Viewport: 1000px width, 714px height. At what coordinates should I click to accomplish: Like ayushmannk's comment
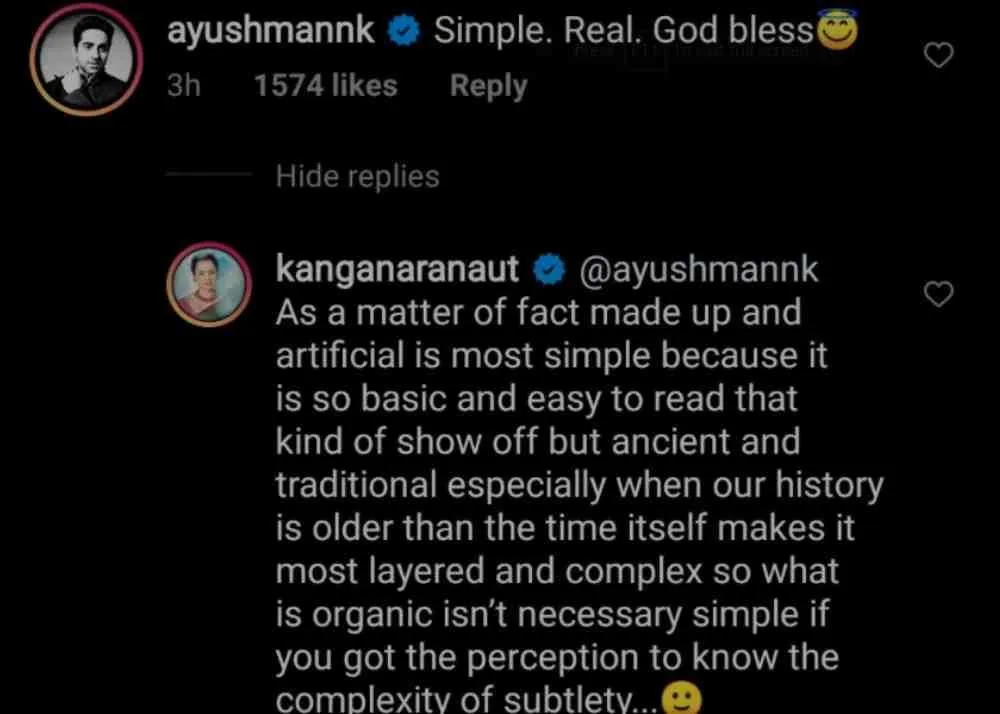[x=937, y=57]
